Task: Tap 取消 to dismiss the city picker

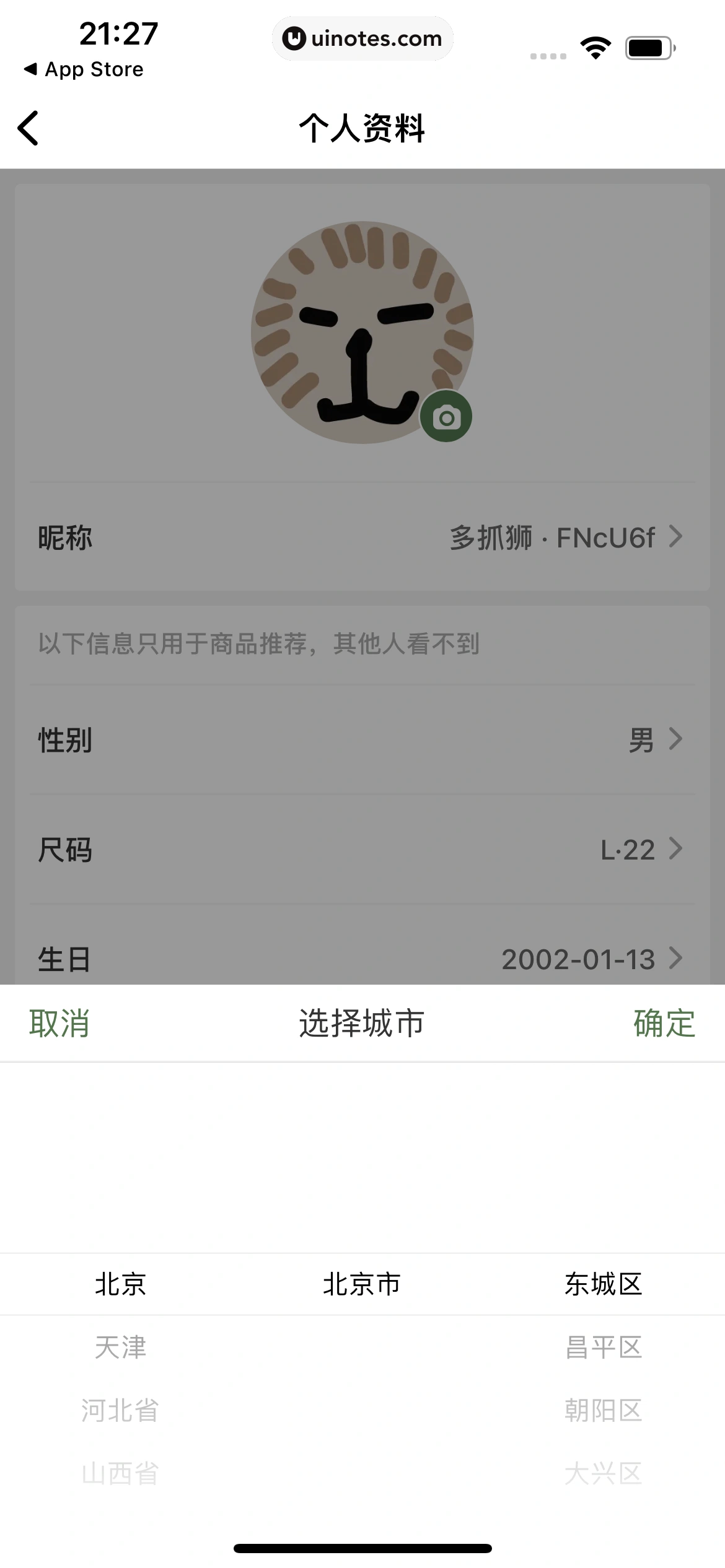Action: (59, 1023)
